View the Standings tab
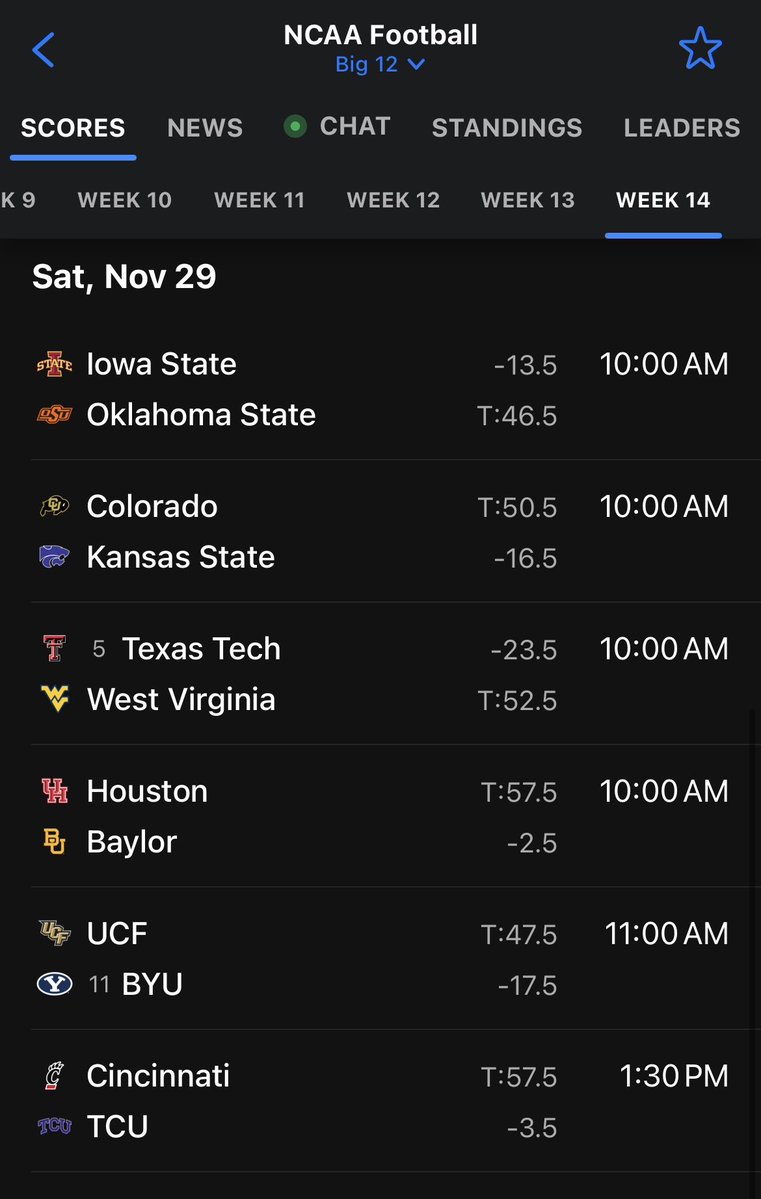Viewport: 761px width, 1199px height. [506, 128]
